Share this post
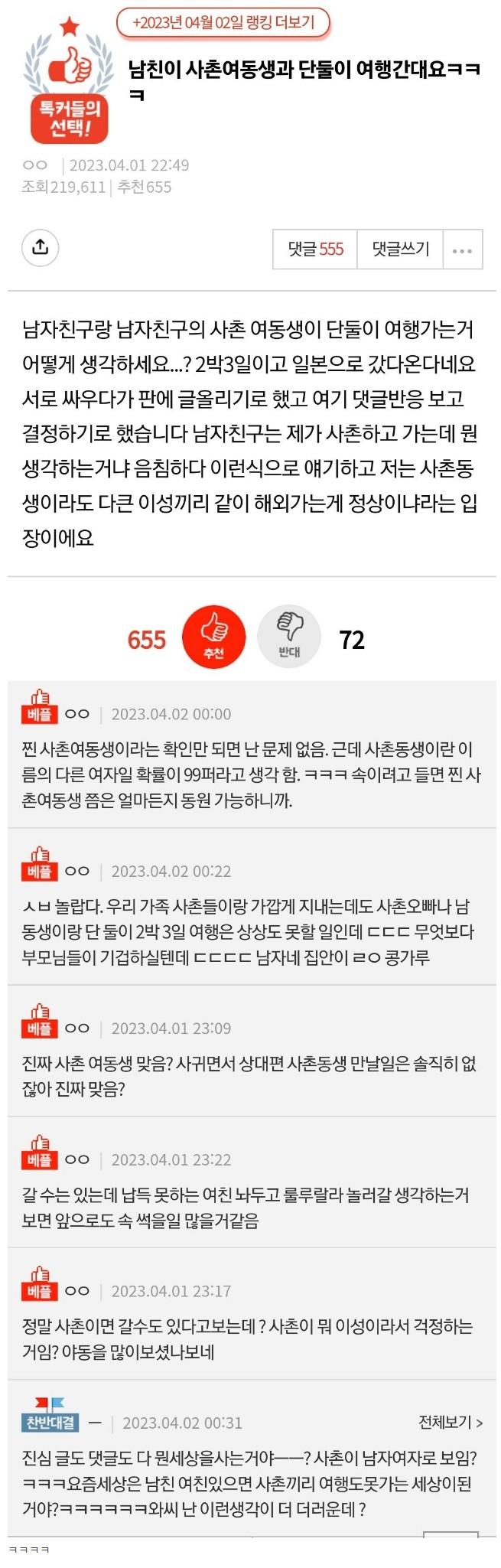This screenshot has width=501, height=1568. tap(40, 247)
